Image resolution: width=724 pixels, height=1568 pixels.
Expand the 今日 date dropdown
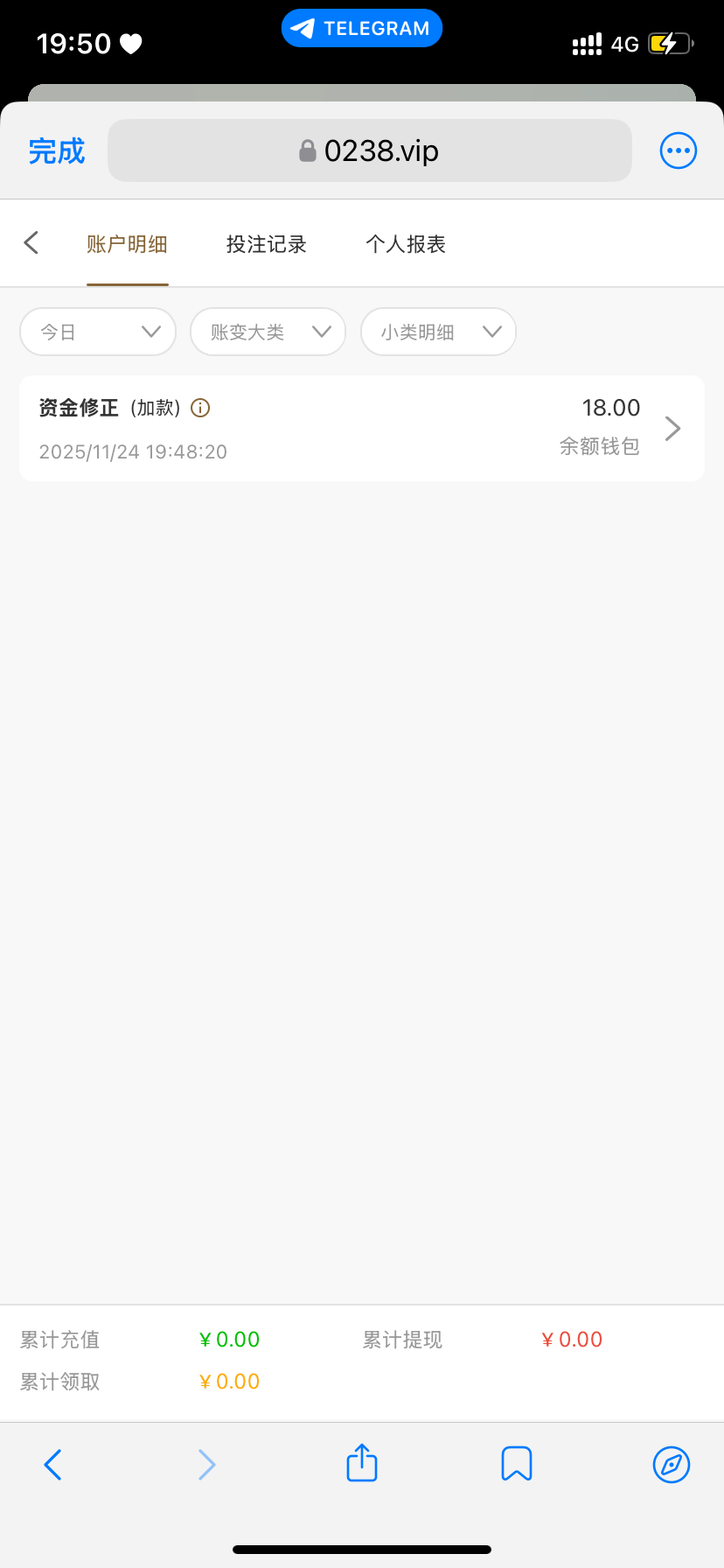pos(98,332)
